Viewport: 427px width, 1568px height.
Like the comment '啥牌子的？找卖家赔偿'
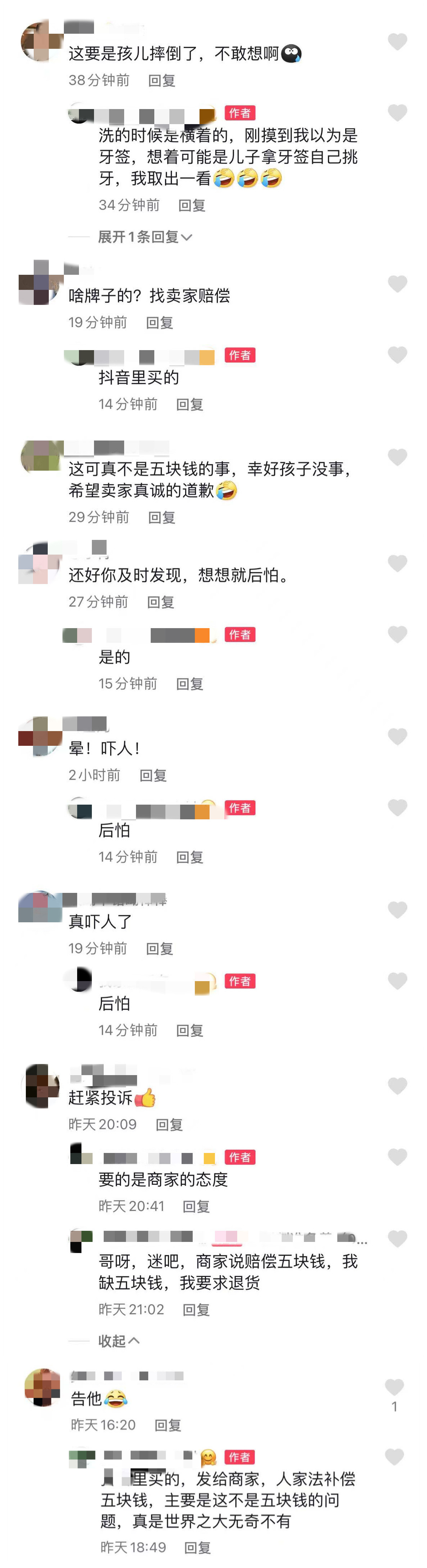pos(397,284)
